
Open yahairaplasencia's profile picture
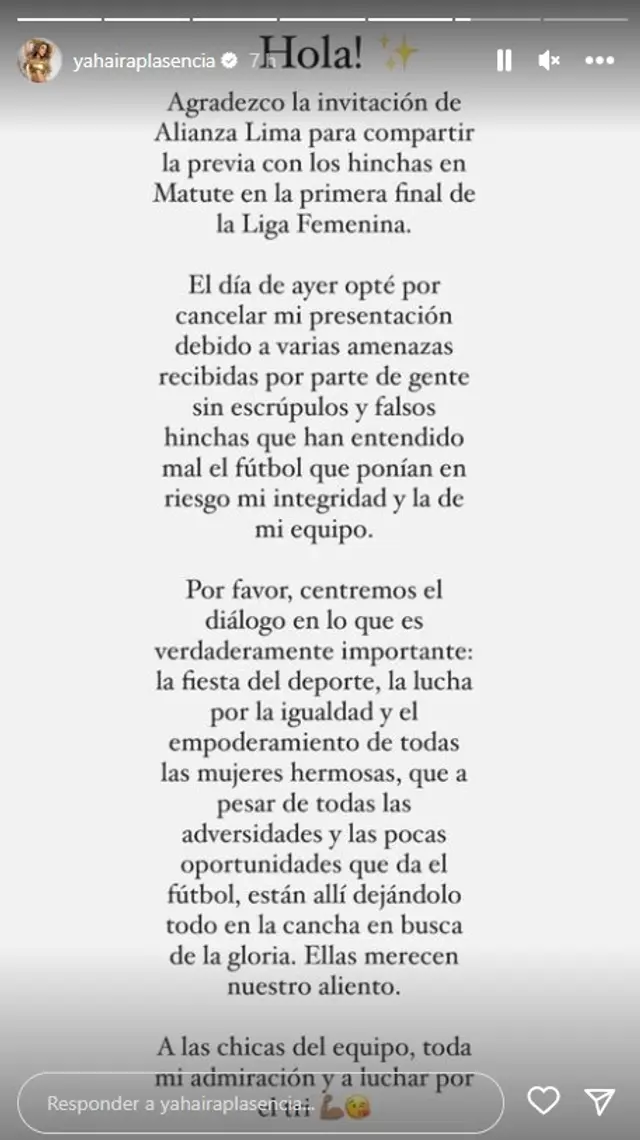coord(40,61)
